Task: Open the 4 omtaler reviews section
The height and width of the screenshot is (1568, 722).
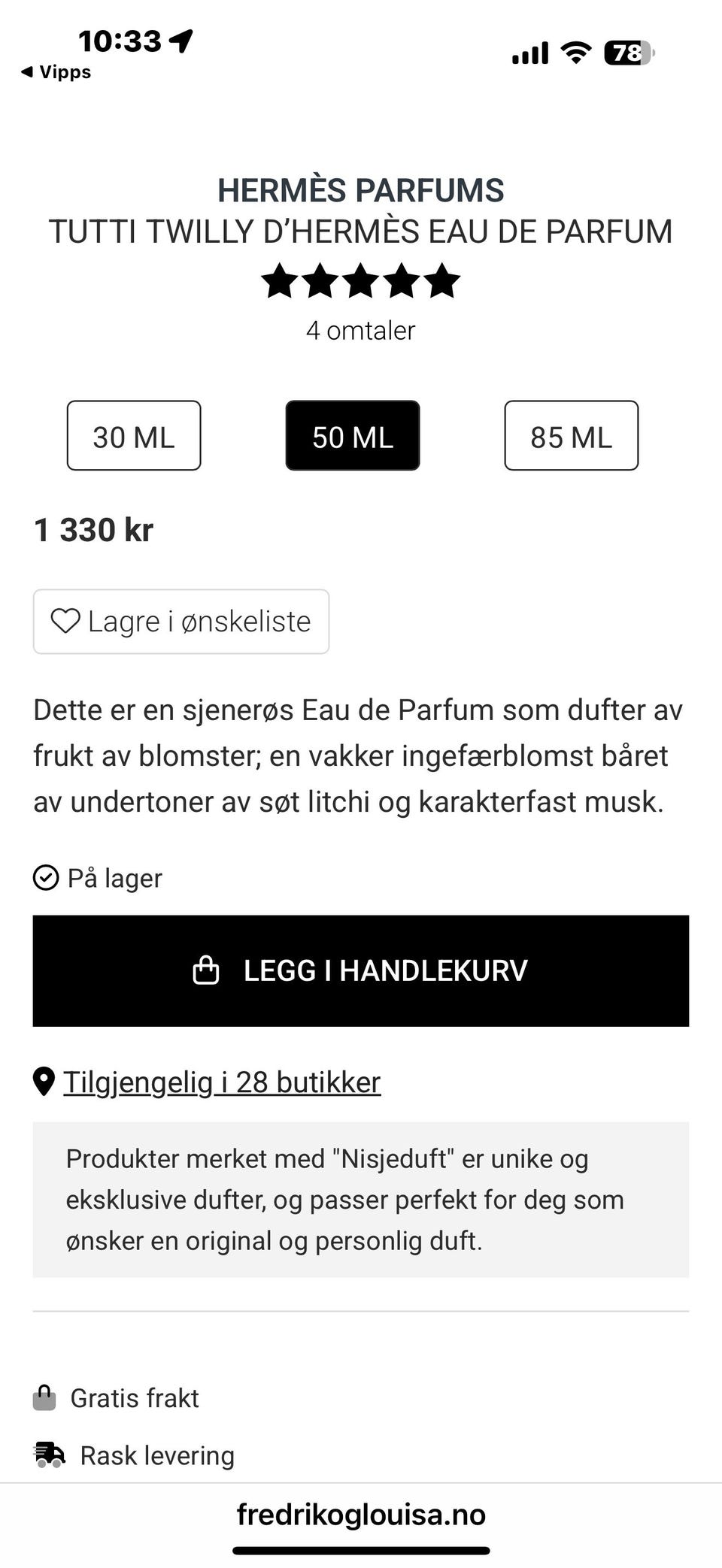Action: pyautogui.click(x=360, y=330)
